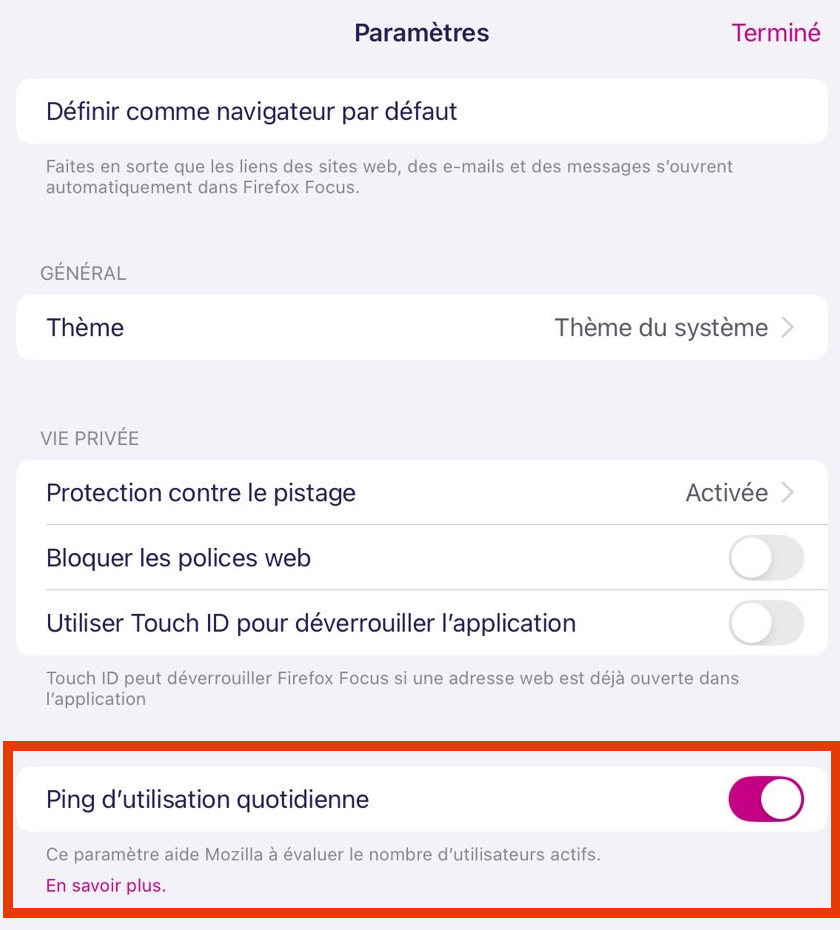
Task: Turn on Touch ID unlock switch
Action: click(766, 623)
